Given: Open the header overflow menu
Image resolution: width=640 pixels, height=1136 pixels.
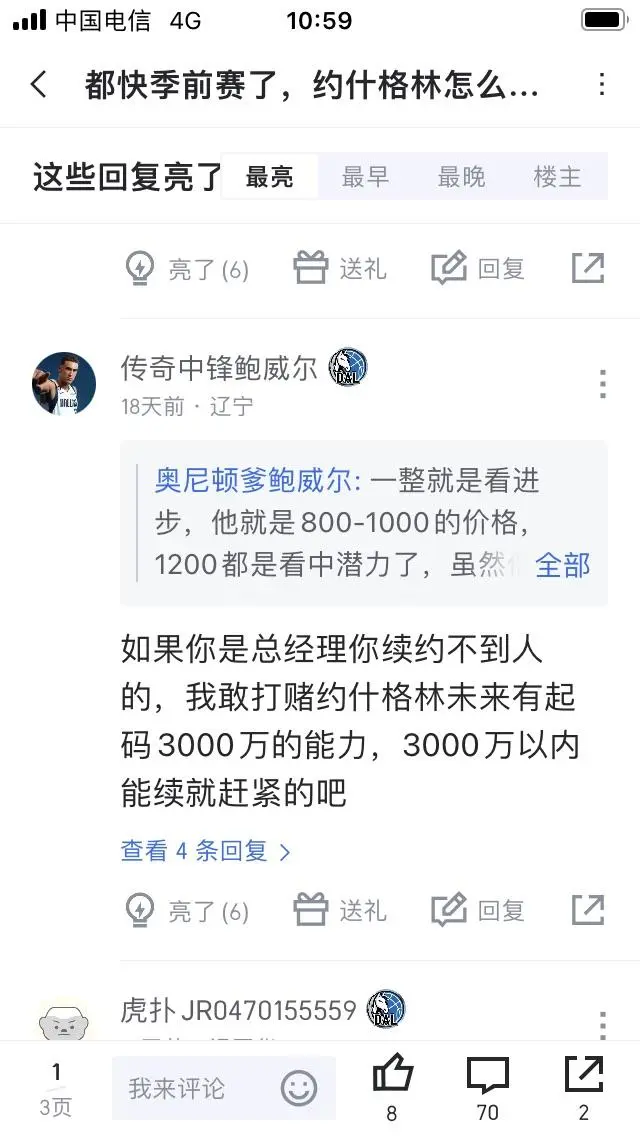Looking at the screenshot, I should point(602,85).
